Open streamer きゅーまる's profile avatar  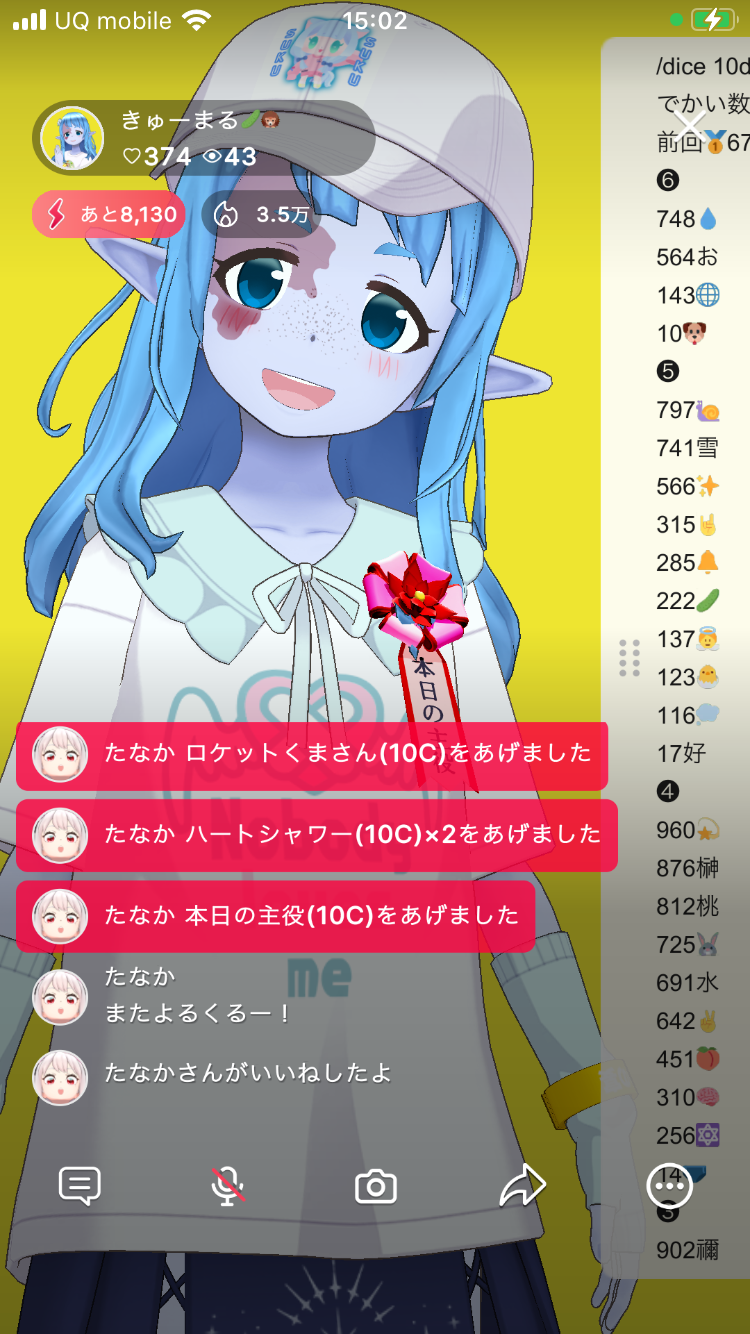[x=72, y=138]
